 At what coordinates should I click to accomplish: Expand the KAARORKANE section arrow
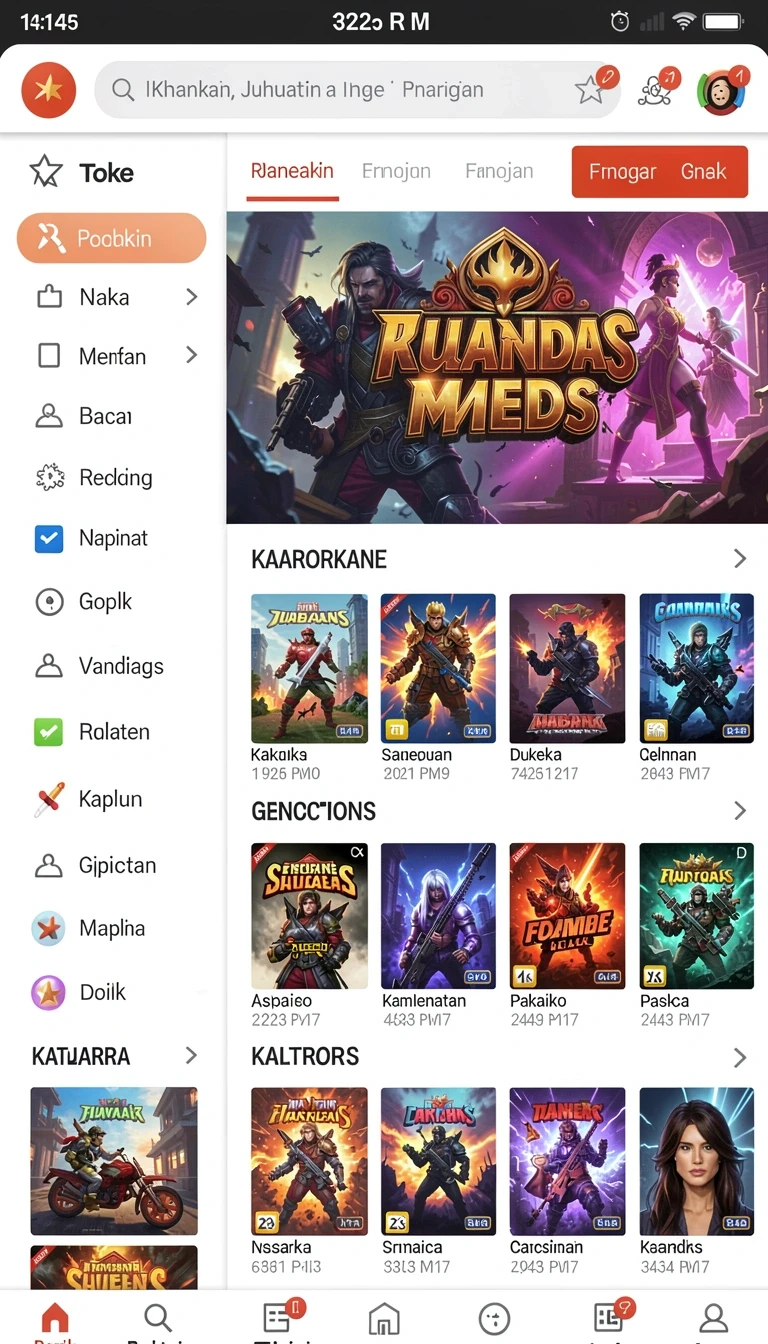click(x=740, y=558)
